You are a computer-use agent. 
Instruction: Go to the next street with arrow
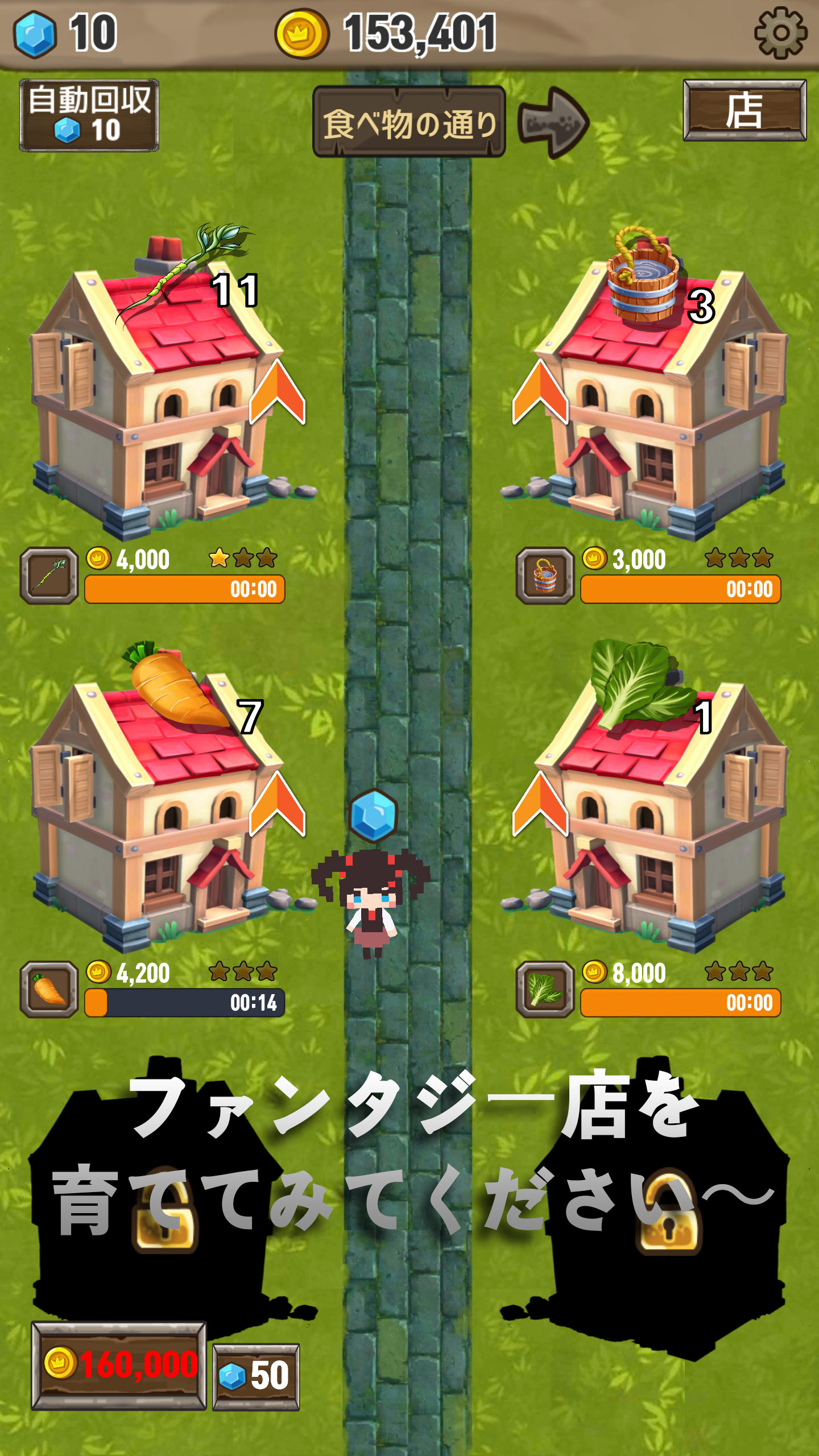(555, 122)
